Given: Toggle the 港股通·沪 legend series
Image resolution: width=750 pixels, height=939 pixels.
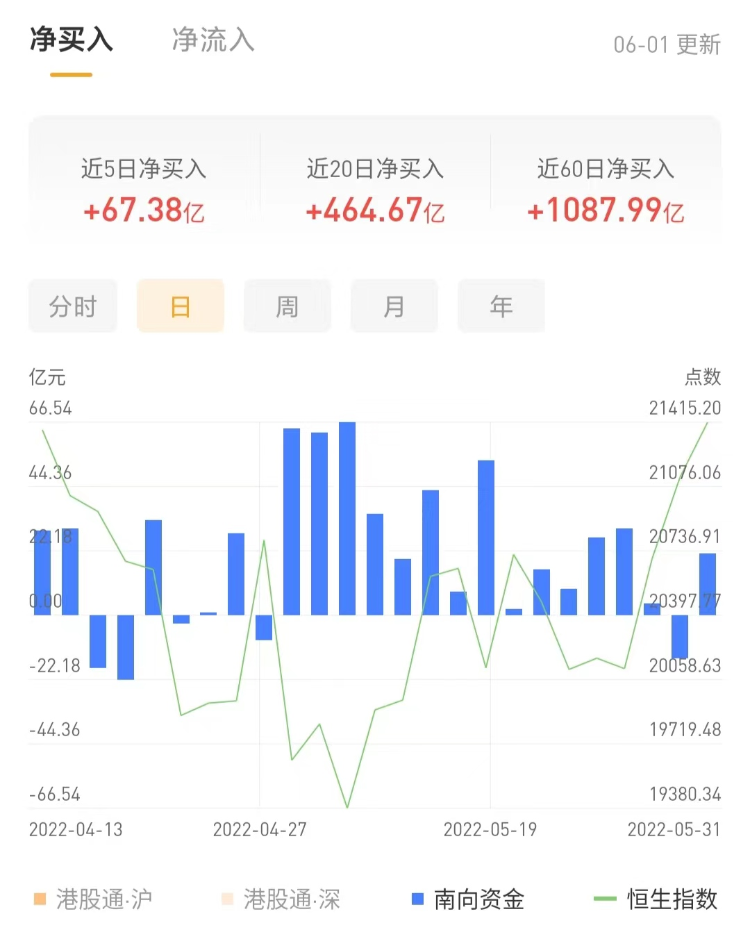Looking at the screenshot, I should (93, 899).
